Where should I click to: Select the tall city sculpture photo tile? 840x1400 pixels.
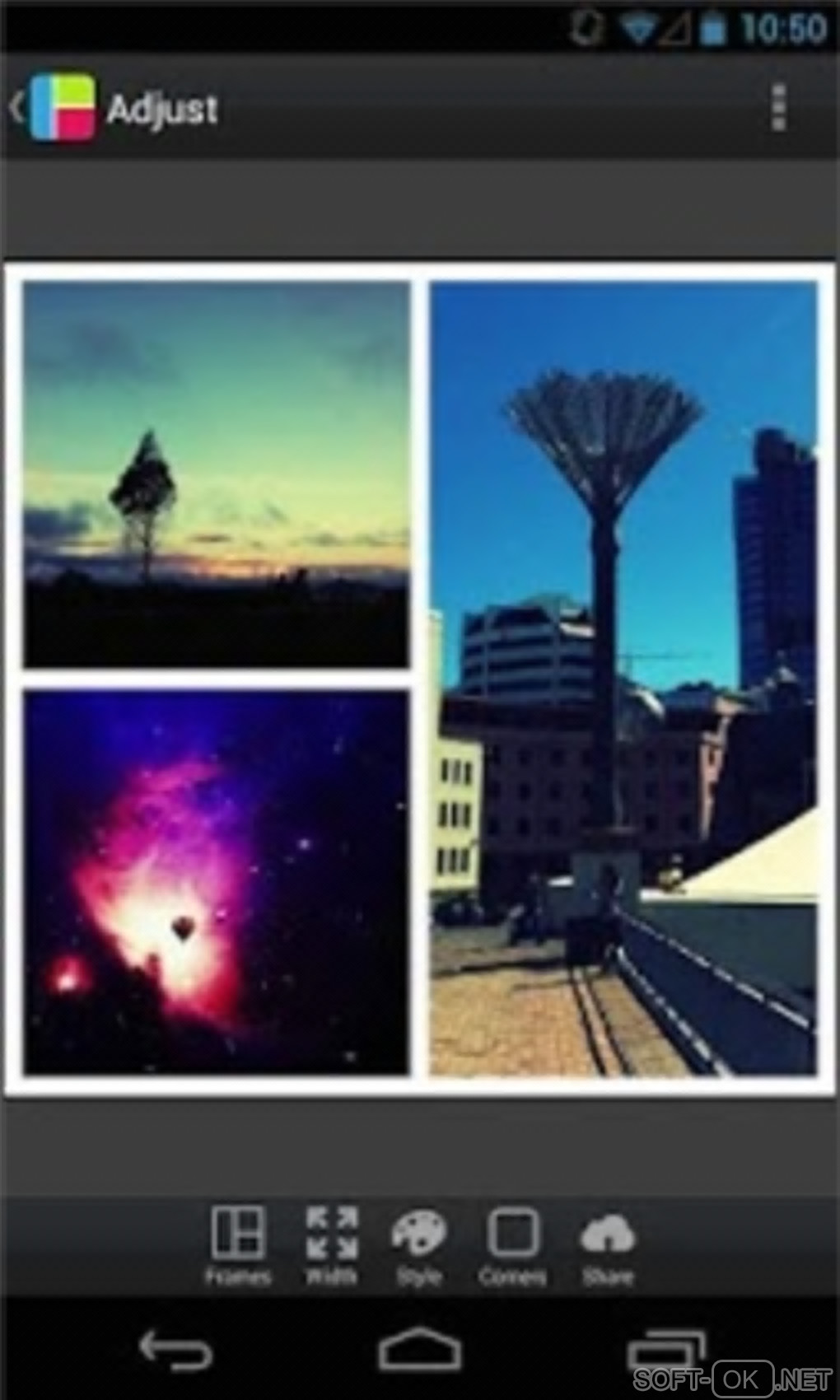[x=623, y=678]
